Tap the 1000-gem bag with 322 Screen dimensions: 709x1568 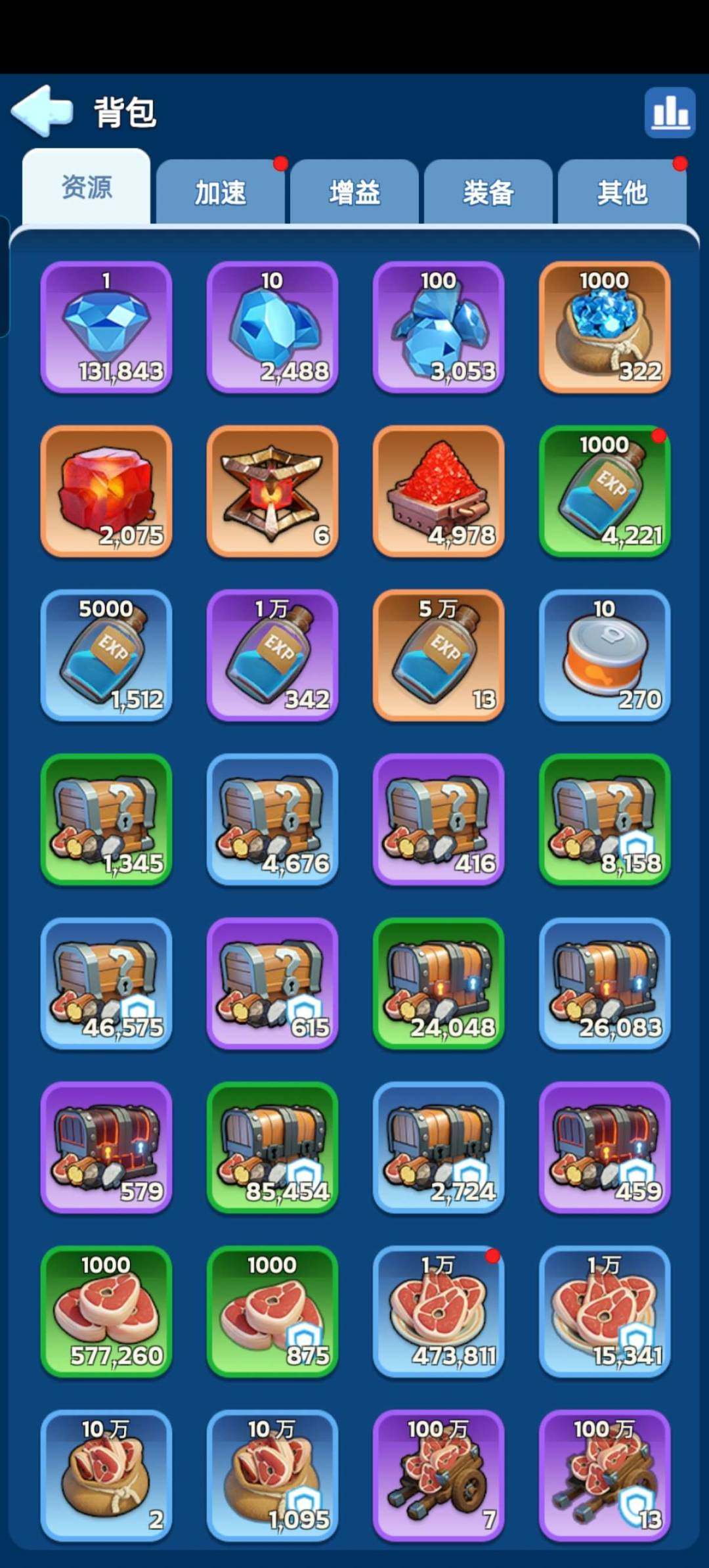605,327
